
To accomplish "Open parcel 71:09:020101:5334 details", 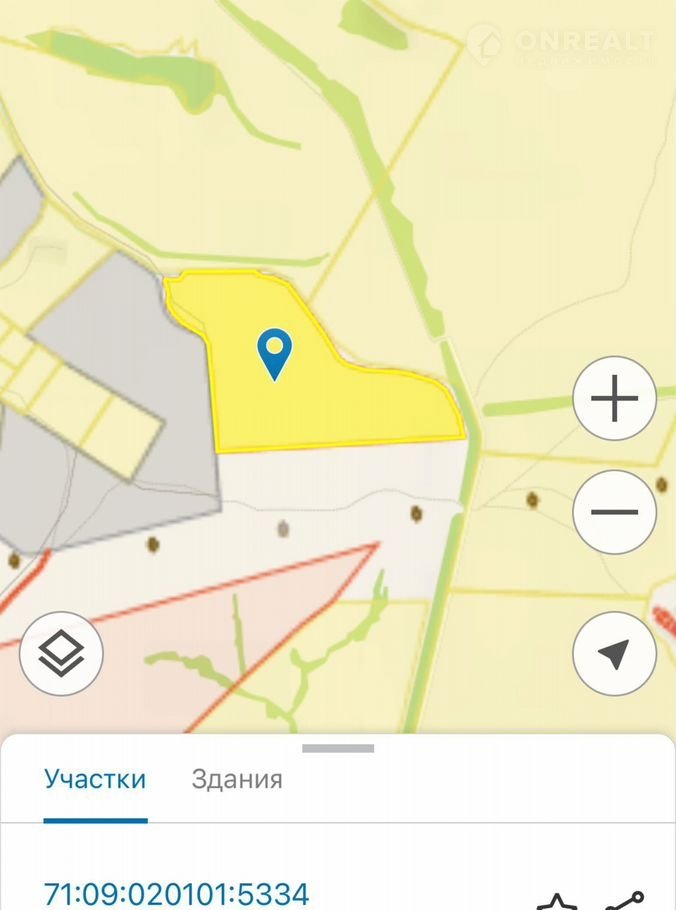I will 176,893.
